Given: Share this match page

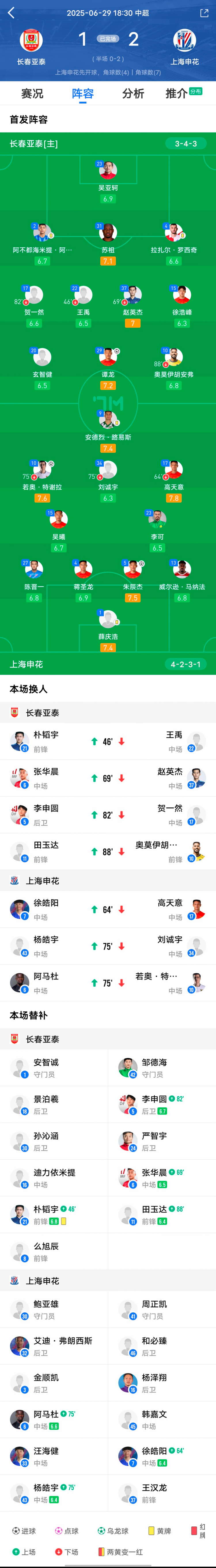Looking at the screenshot, I should 204,13.
